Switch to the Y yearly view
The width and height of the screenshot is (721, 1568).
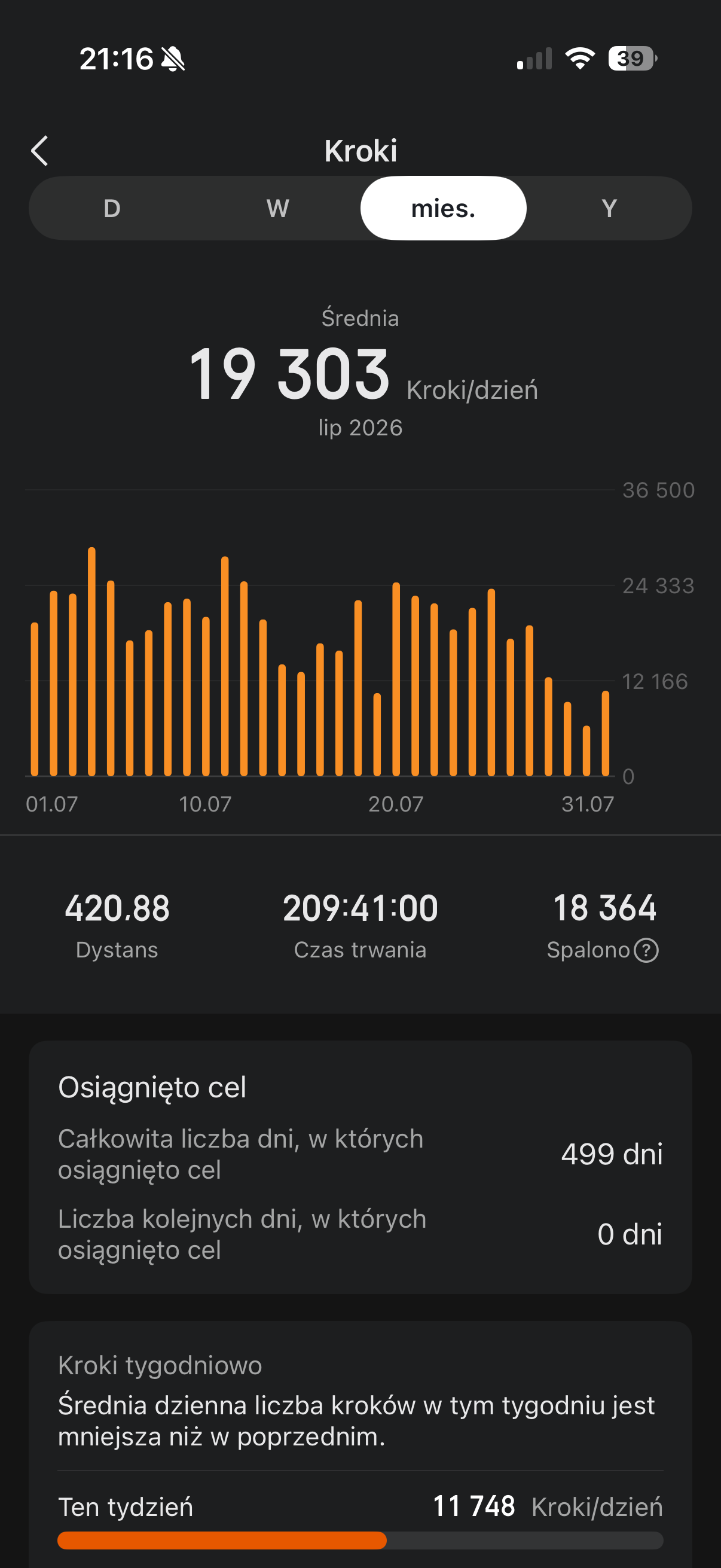point(609,208)
